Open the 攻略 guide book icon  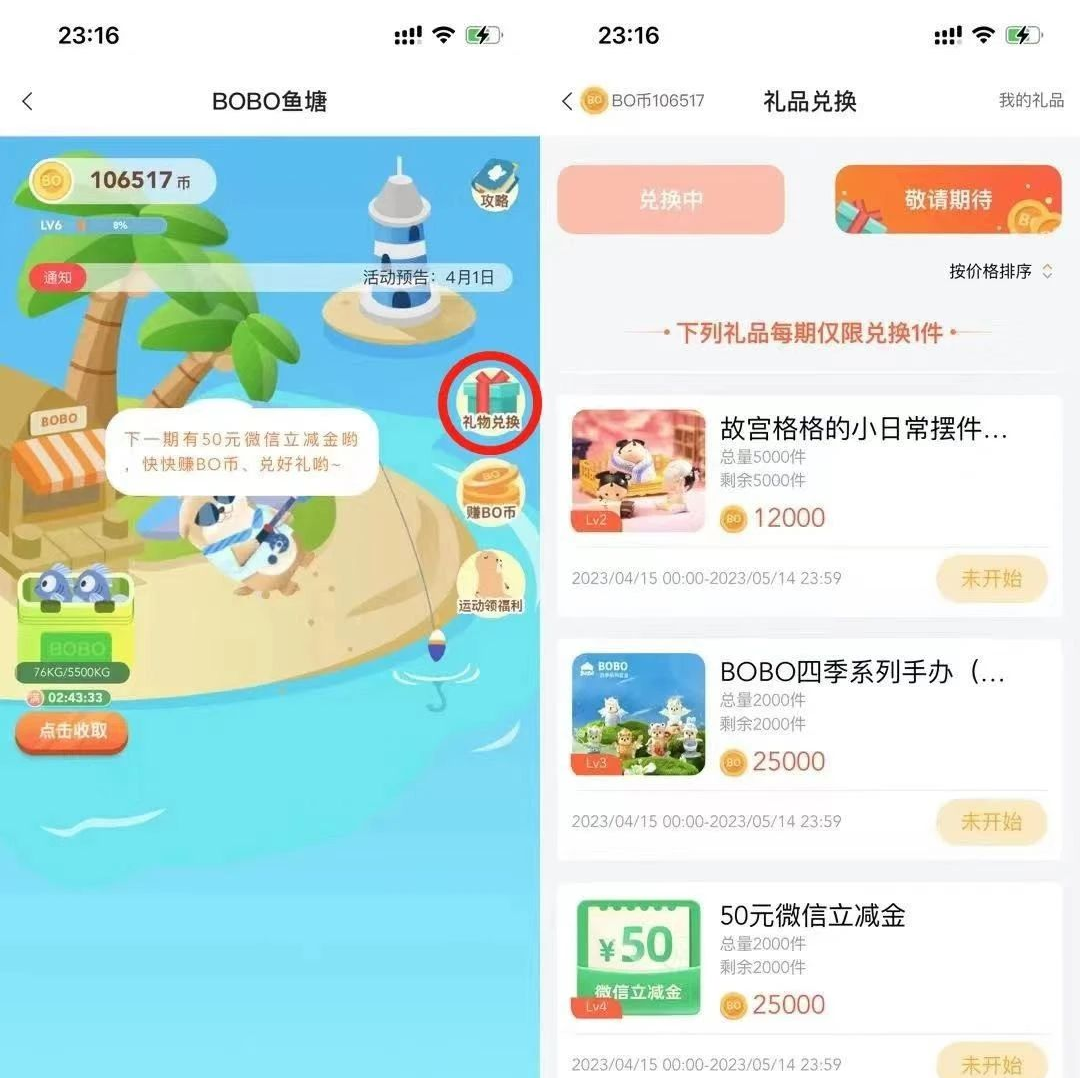[494, 183]
